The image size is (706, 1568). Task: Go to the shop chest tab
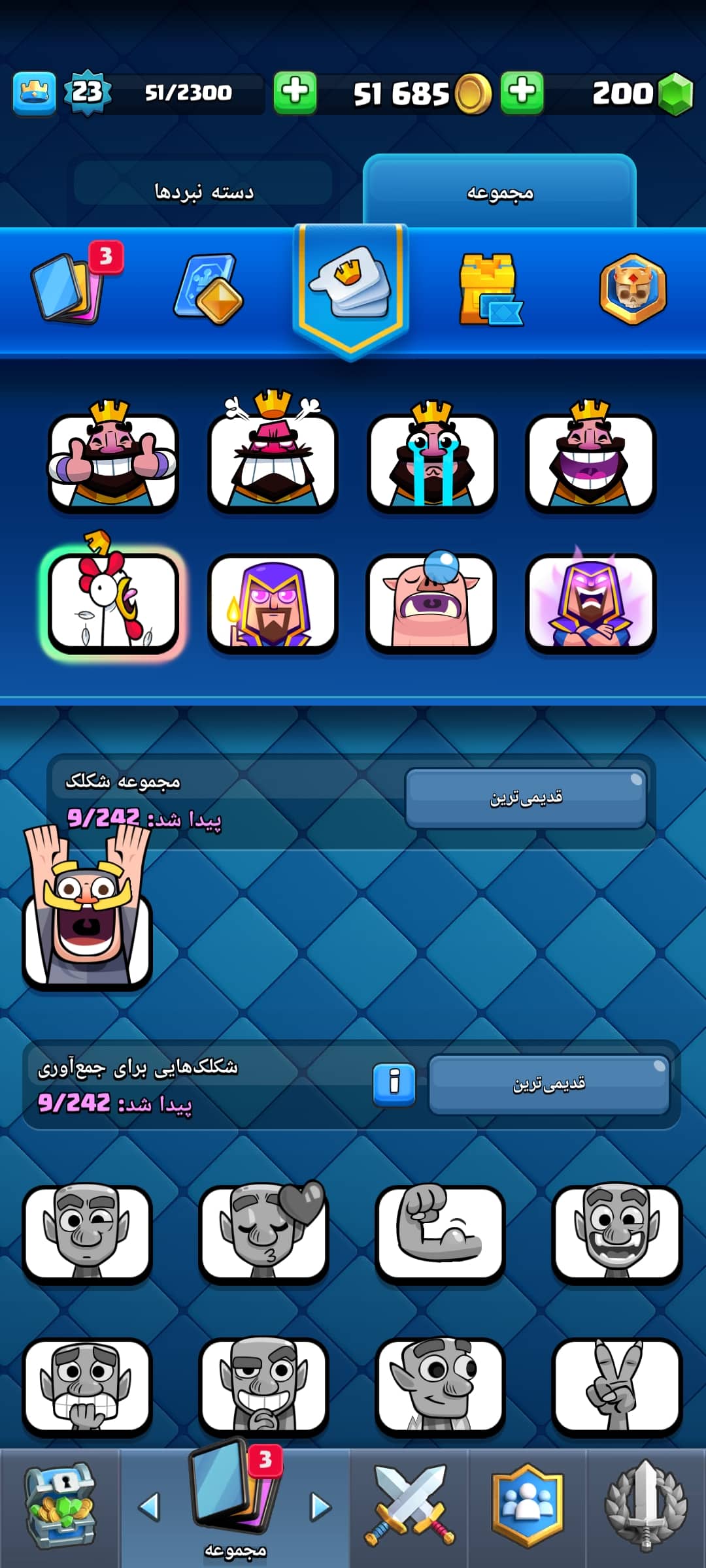tap(59, 1506)
